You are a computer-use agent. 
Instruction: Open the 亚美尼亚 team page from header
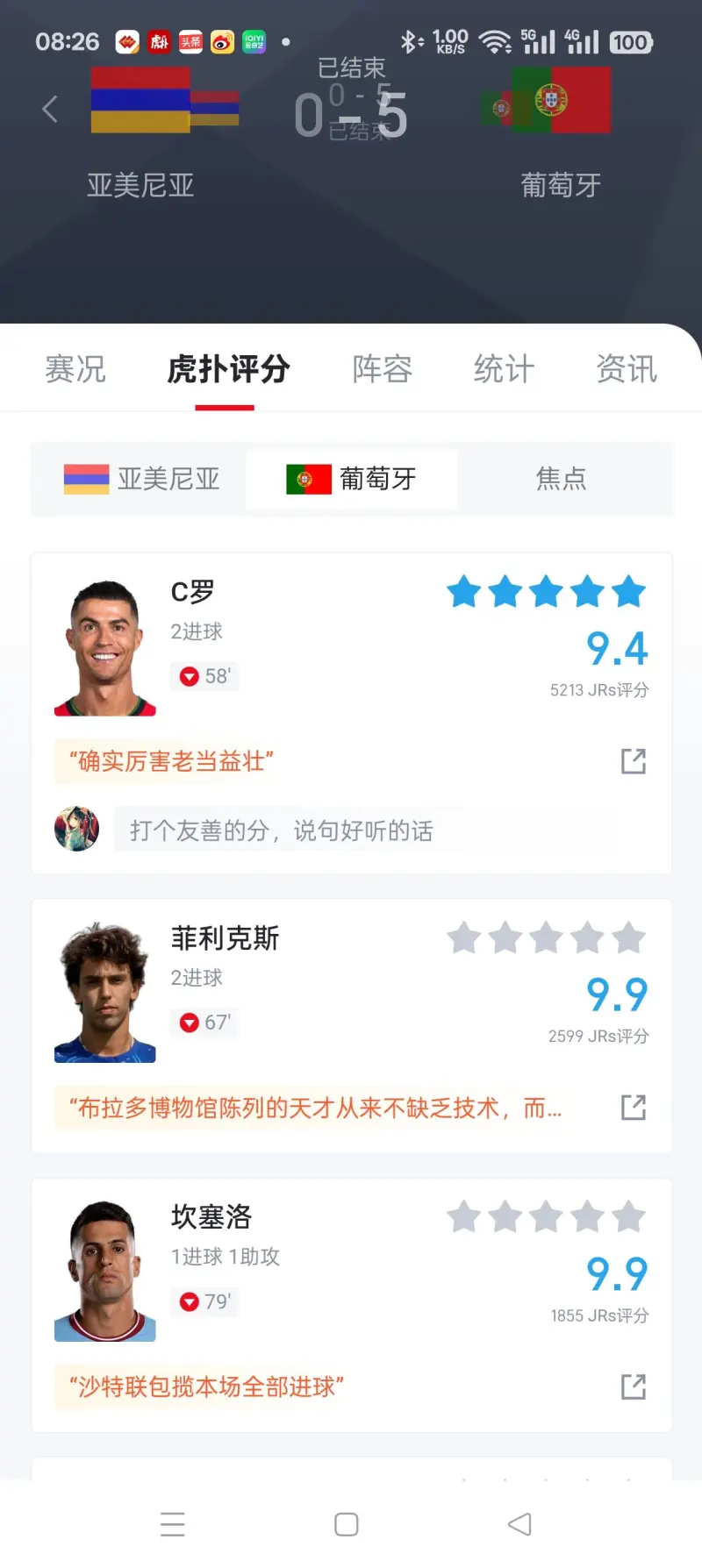[x=140, y=132]
